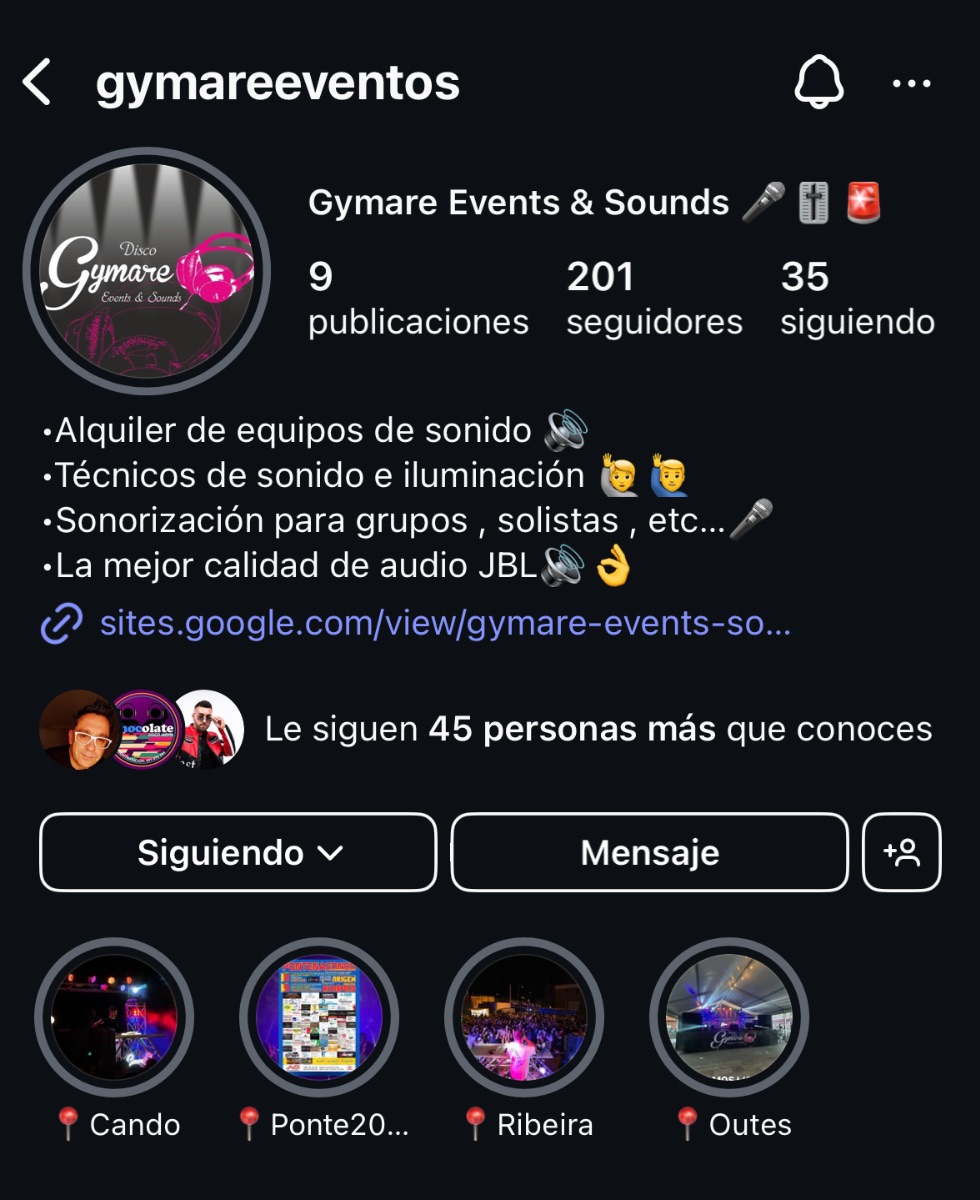Screen dimensions: 980x1200
Task: View the Outes story highlight
Action: pos(729,1017)
